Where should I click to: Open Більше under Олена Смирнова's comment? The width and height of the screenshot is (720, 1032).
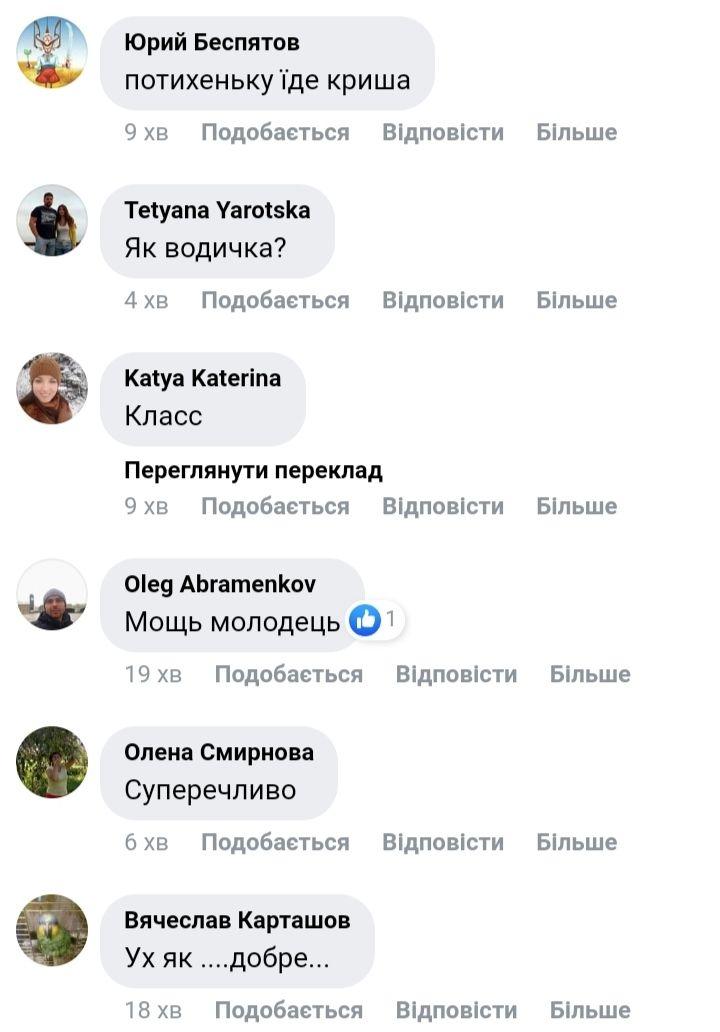[576, 842]
